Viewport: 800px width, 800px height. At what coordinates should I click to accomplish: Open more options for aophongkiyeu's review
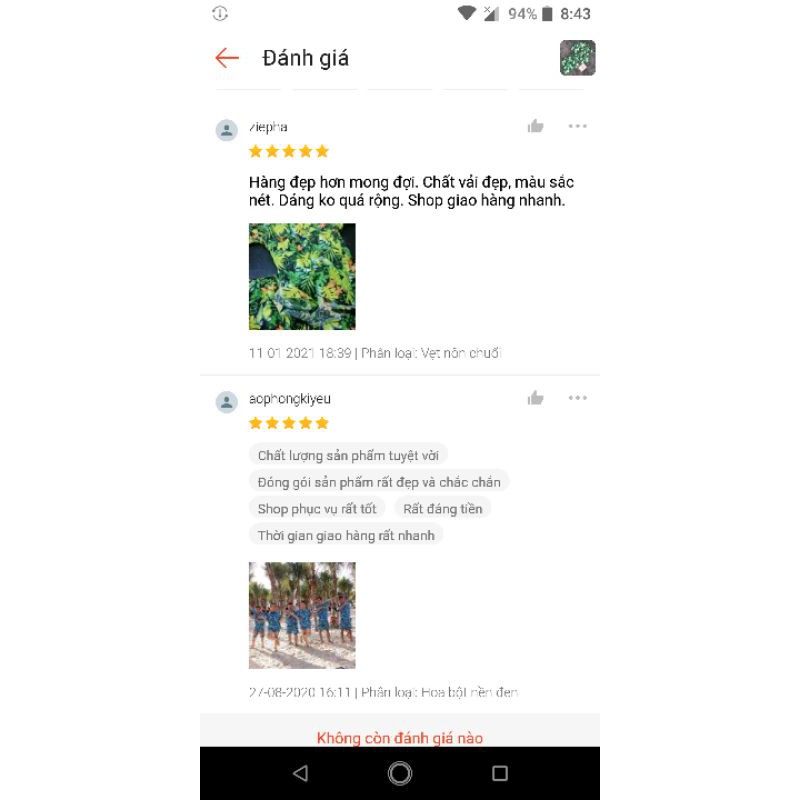pyautogui.click(x=577, y=398)
